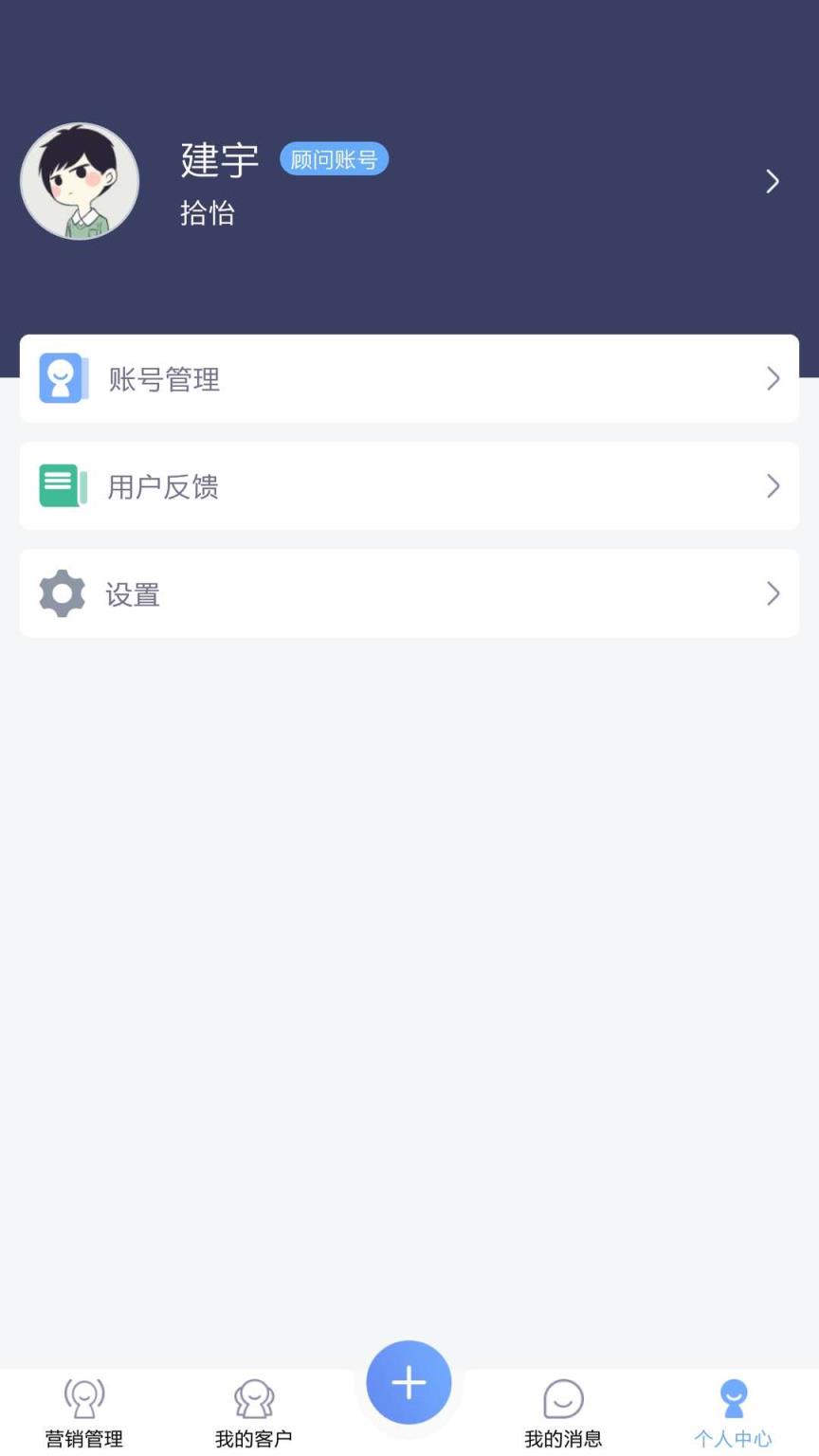Tap the profile avatar picture
This screenshot has width=819, height=1456.
(x=80, y=180)
